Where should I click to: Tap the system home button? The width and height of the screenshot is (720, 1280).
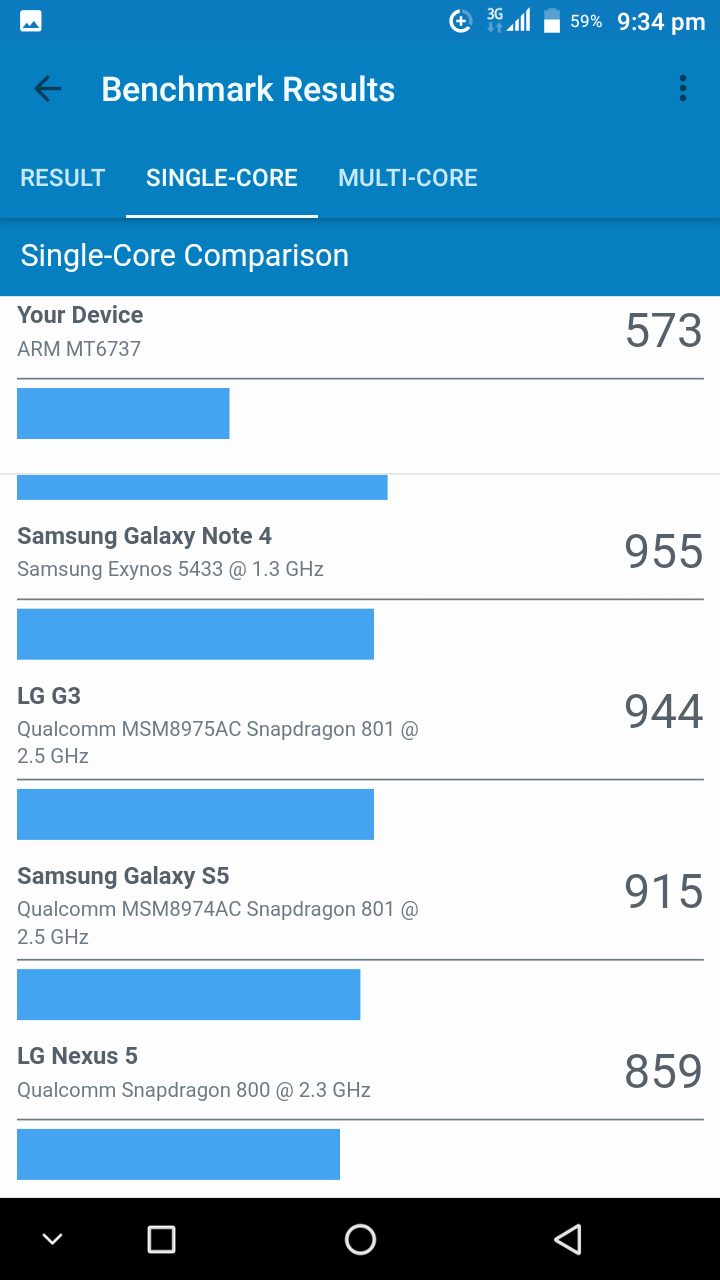click(x=360, y=1240)
